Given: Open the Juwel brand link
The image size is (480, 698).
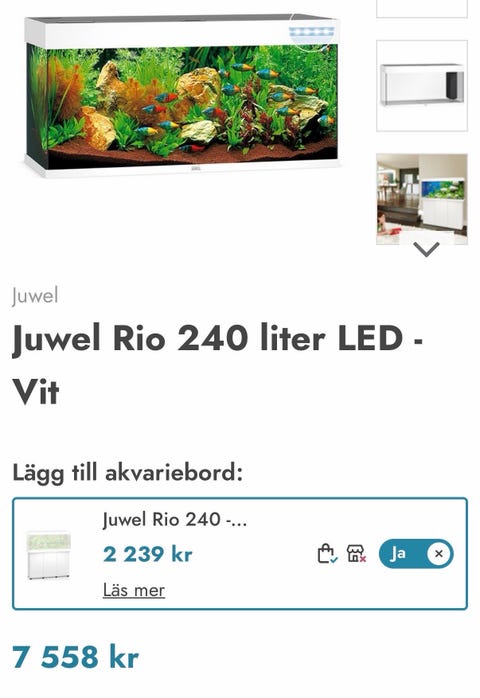Looking at the screenshot, I should point(35,296).
